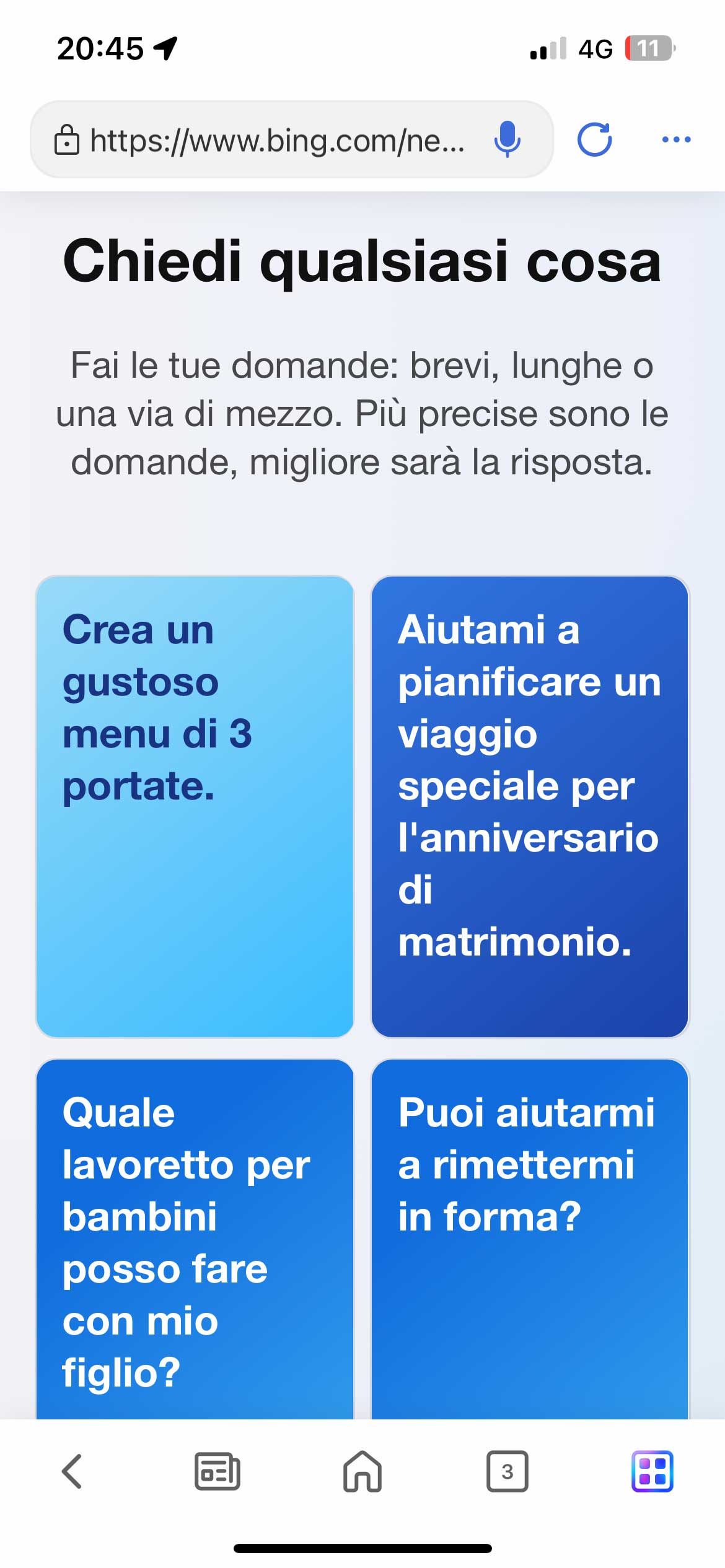Viewport: 725px width, 1568px height.
Task: Choose the 'Aiutami a pianificare un viaggio' card
Action: (x=530, y=806)
